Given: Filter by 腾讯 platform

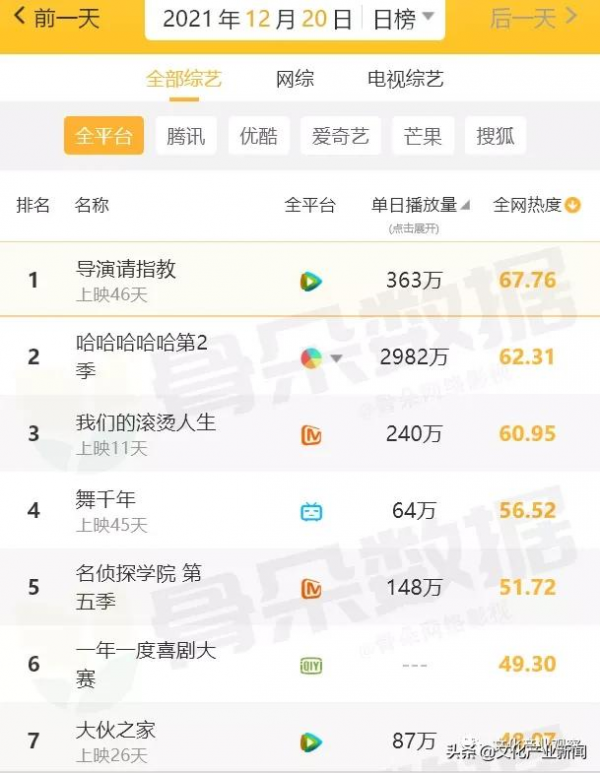Looking at the screenshot, I should [186, 136].
